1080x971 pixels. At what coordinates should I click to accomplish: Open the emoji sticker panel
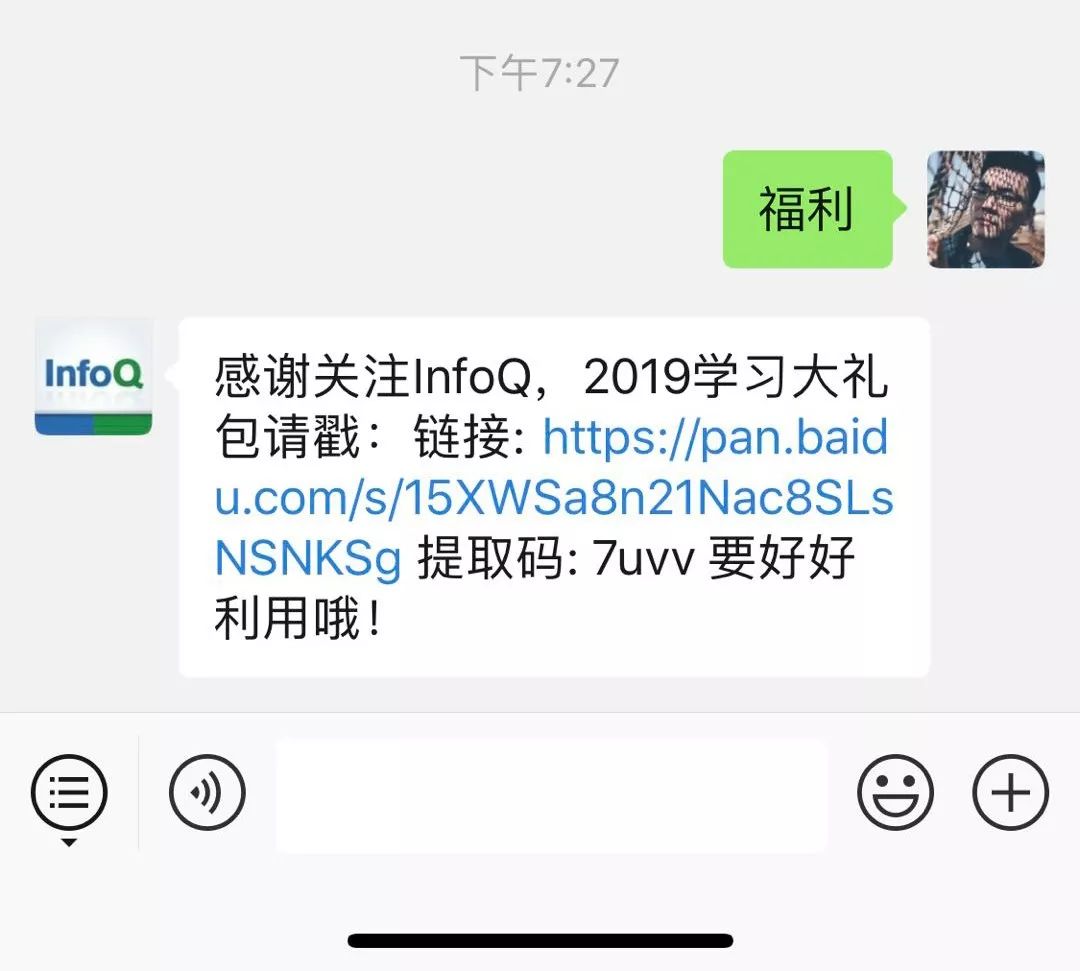coord(895,794)
